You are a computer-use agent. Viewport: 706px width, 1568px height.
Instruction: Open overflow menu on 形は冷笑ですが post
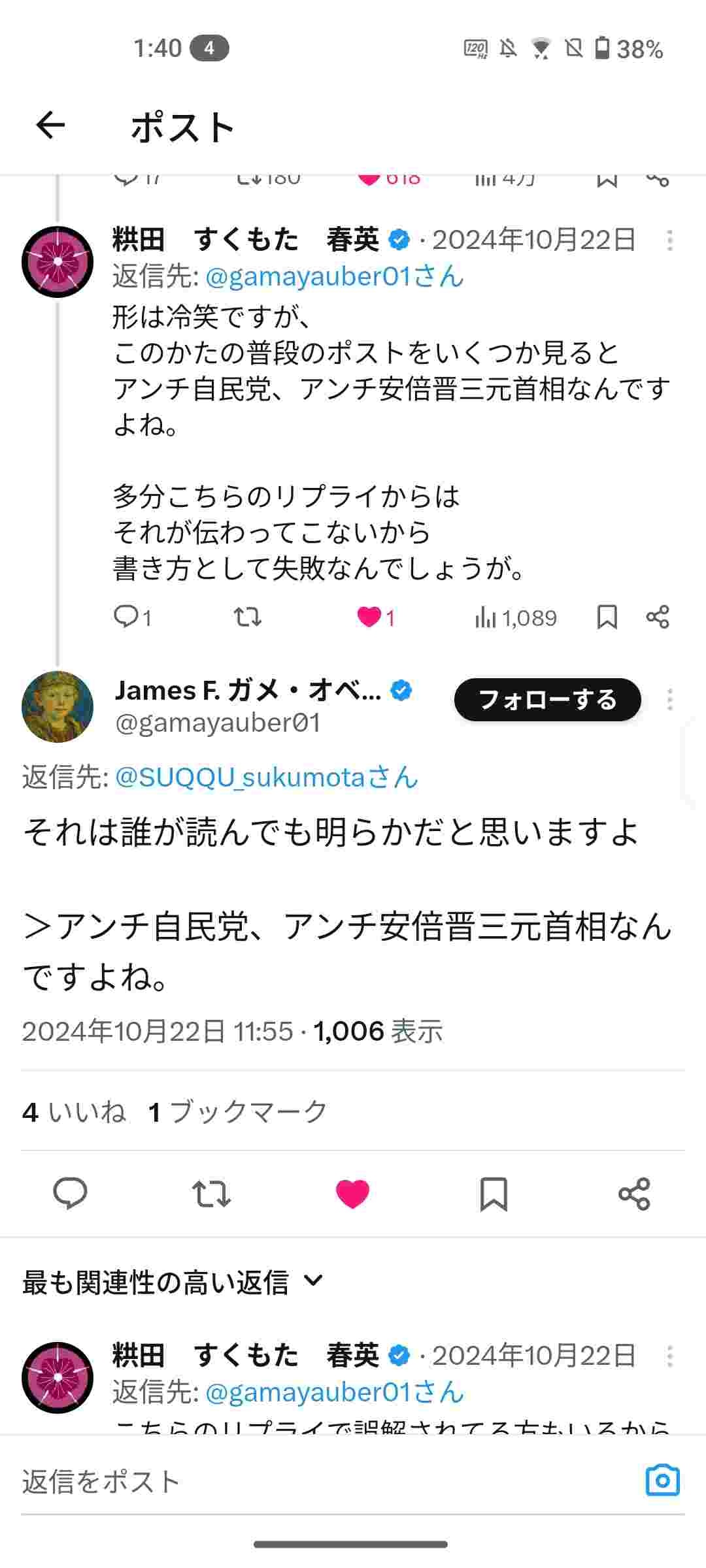[x=669, y=240]
